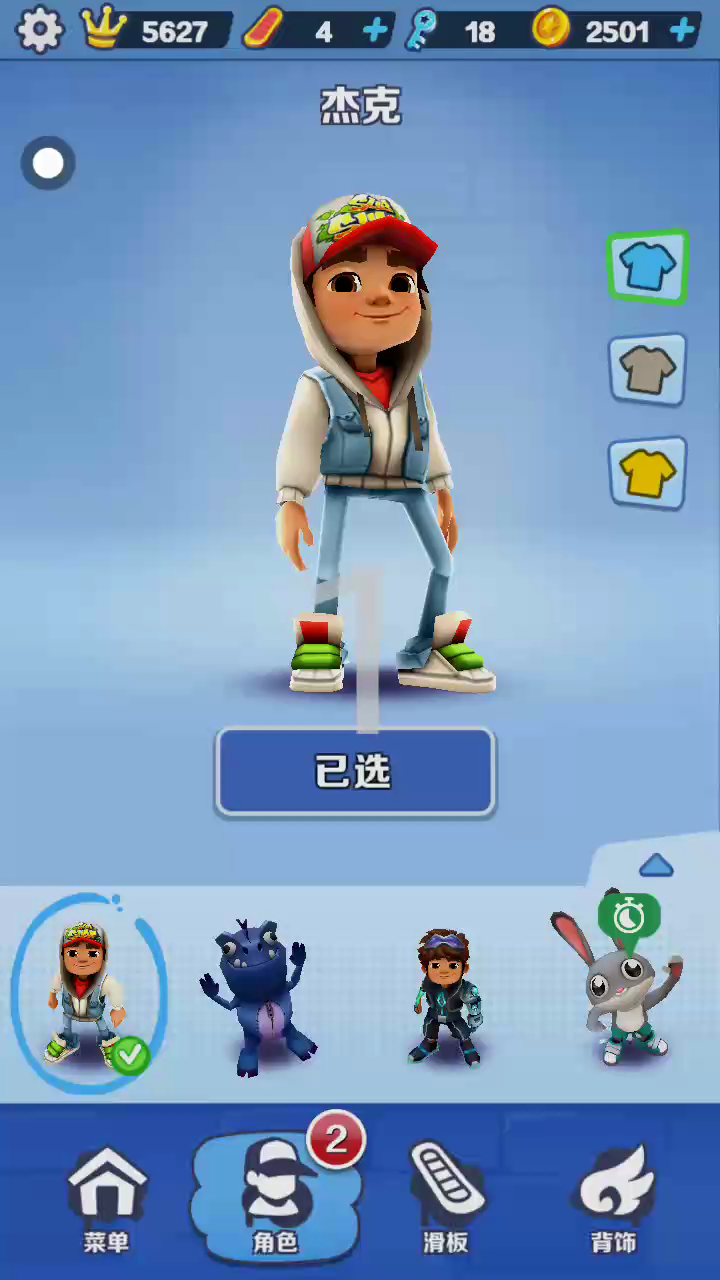This screenshot has width=720, height=1280.
Task: Select the gray shirt outfit
Action: tap(648, 371)
